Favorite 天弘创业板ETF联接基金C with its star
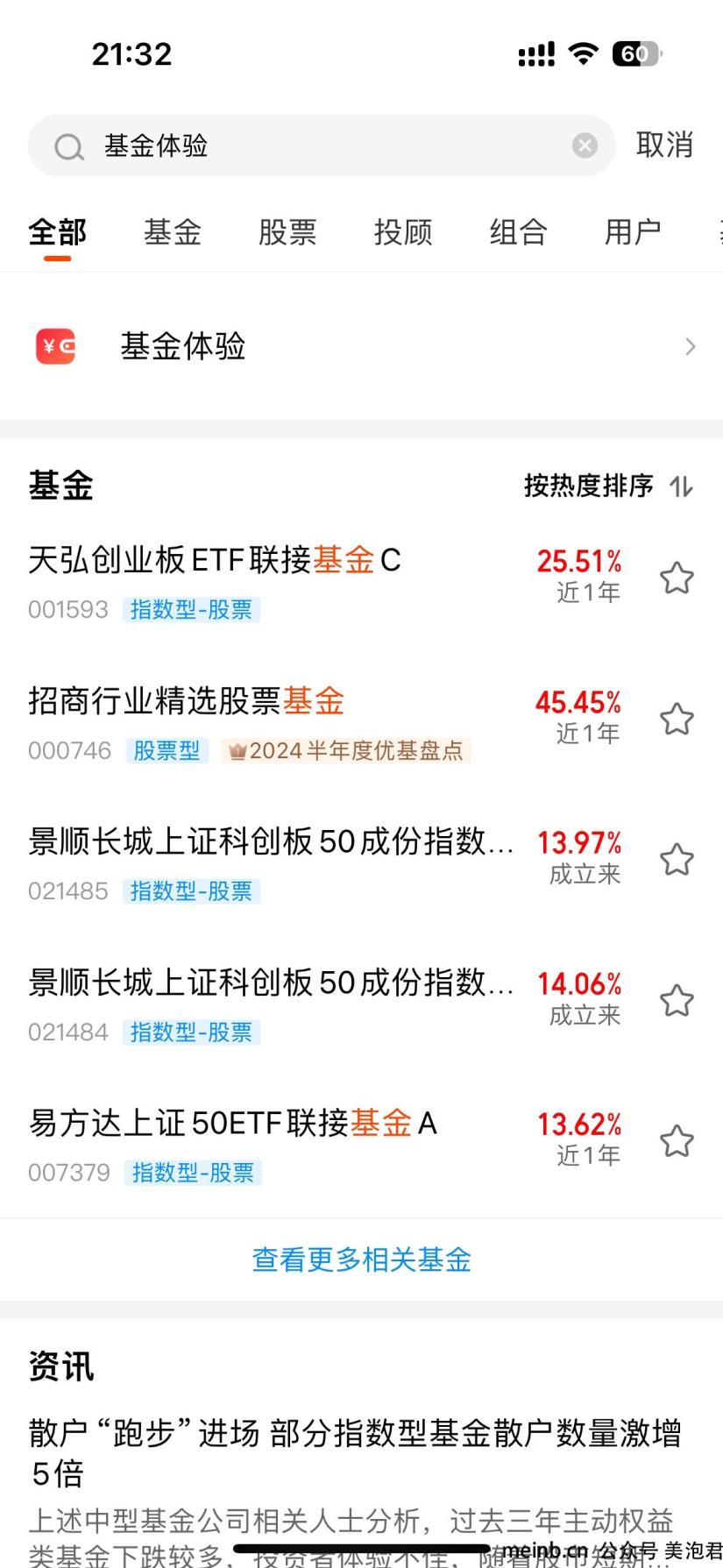 point(677,578)
